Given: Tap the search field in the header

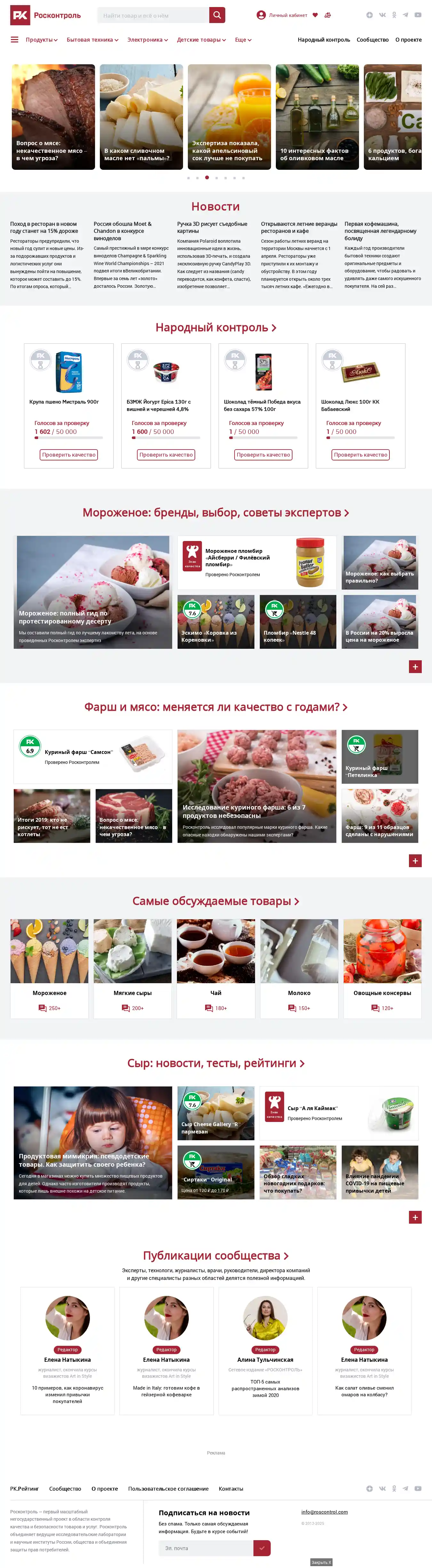Looking at the screenshot, I should pos(152,15).
